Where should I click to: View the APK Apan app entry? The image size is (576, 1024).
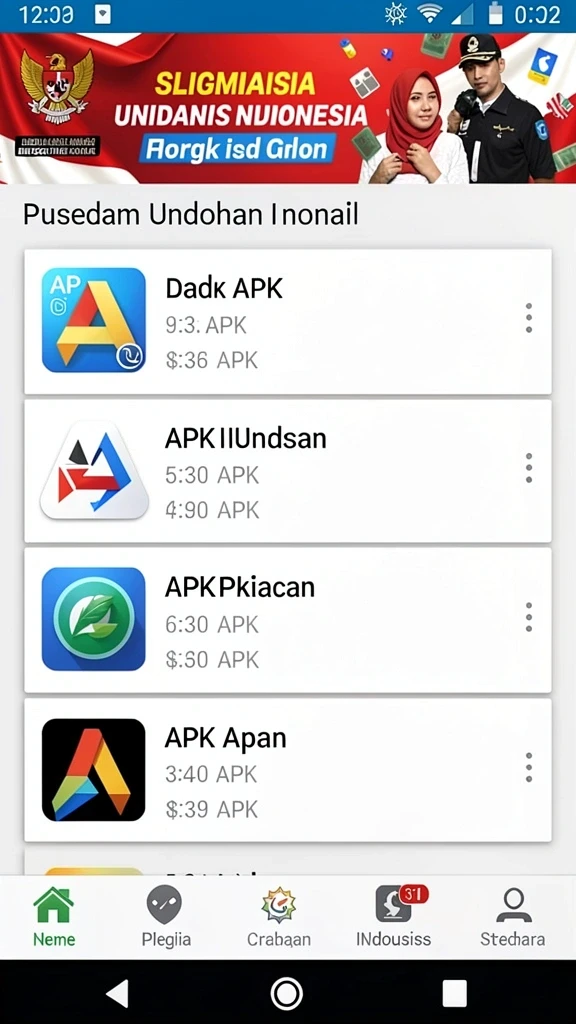click(288, 769)
